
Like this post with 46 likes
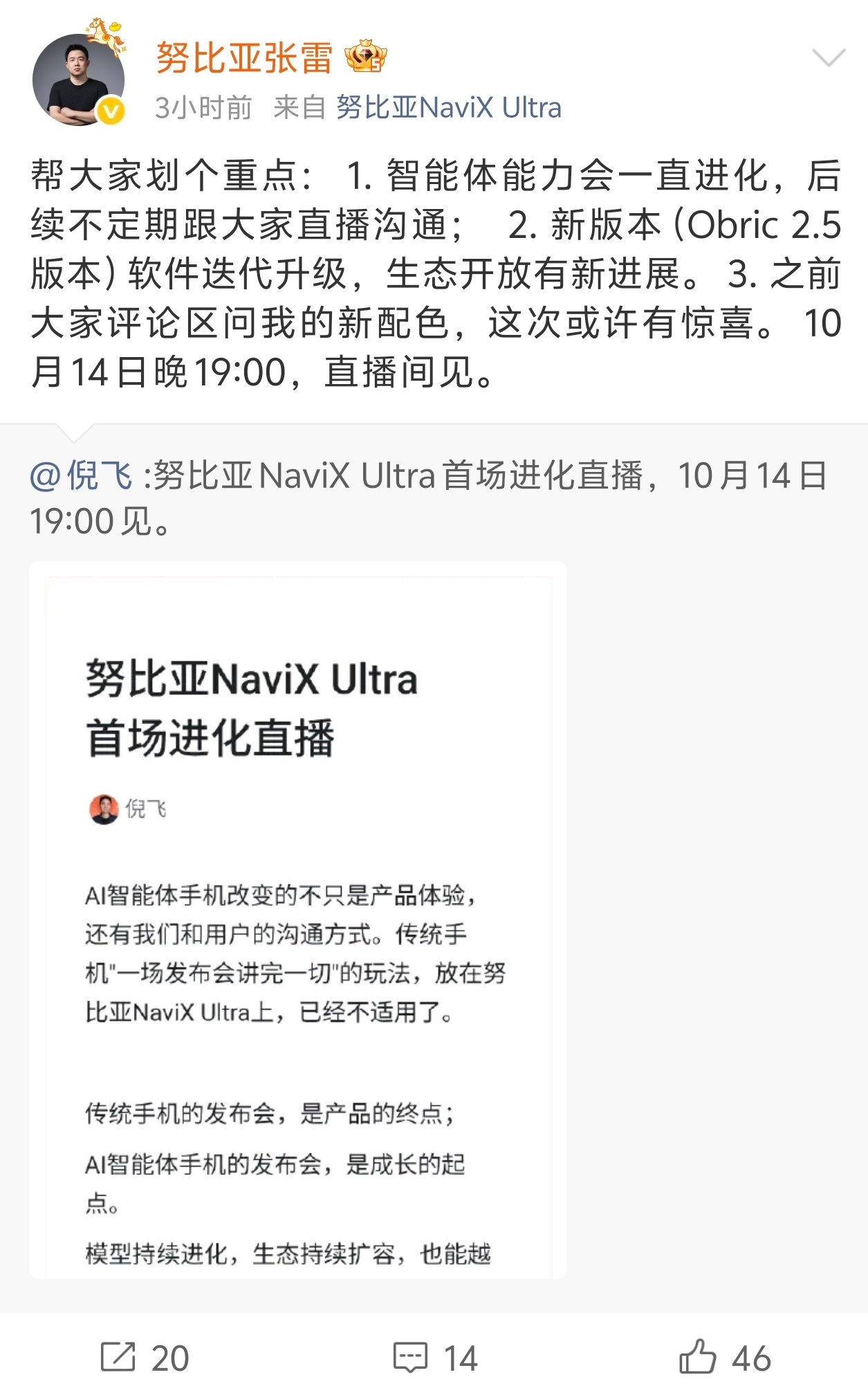725,1358
